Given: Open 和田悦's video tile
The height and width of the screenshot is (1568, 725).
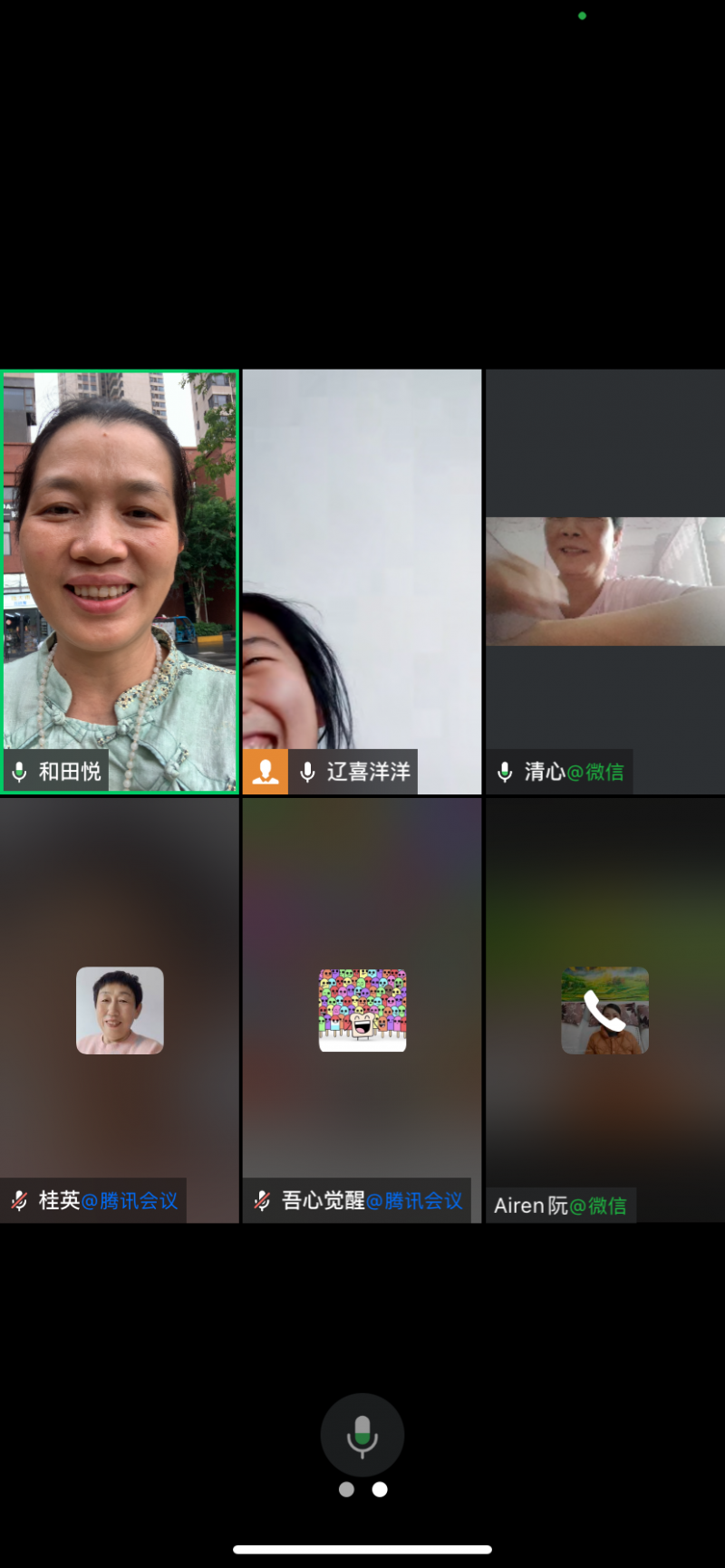Looking at the screenshot, I should [x=120, y=582].
